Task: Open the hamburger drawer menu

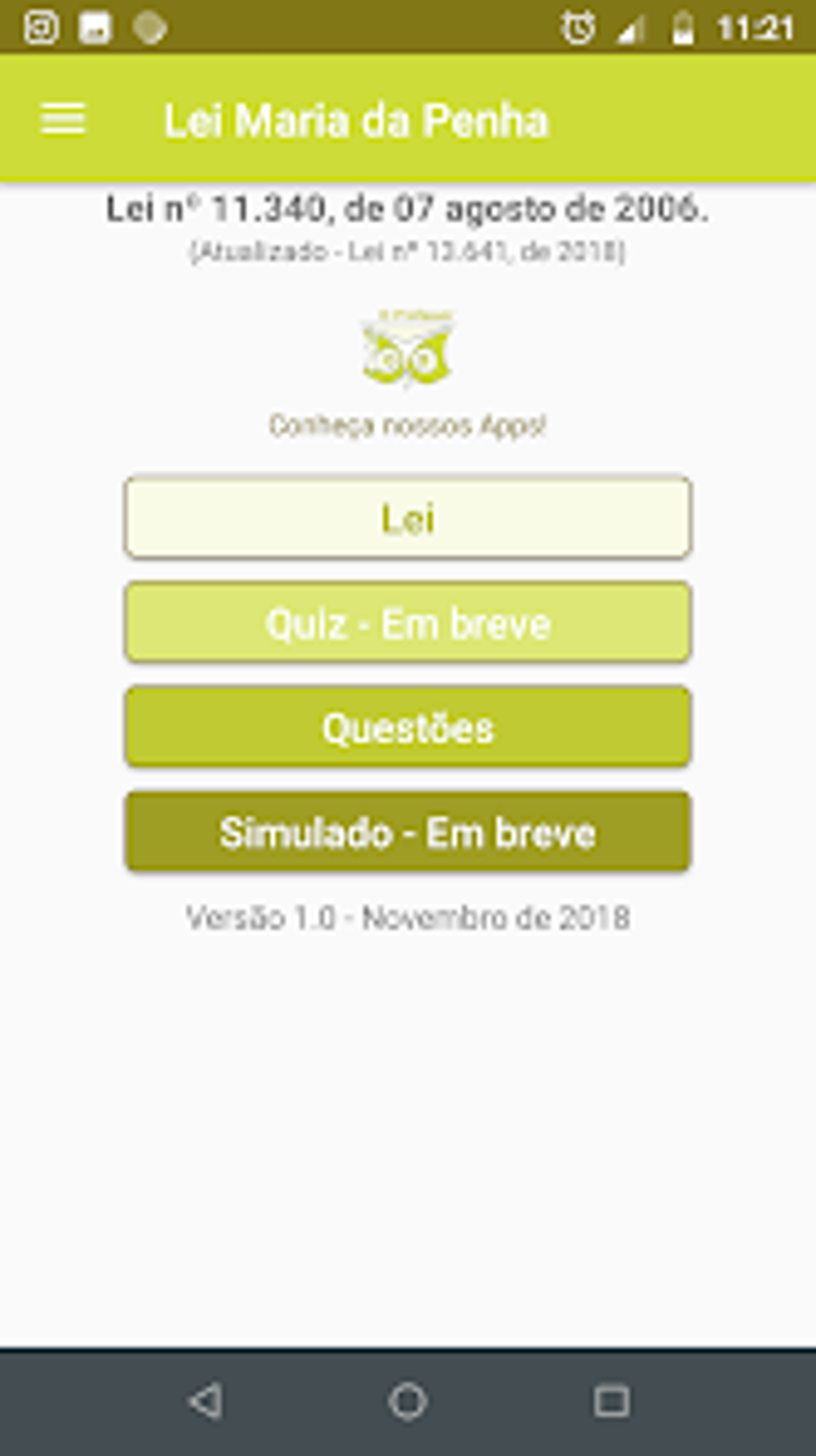Action: point(62,120)
